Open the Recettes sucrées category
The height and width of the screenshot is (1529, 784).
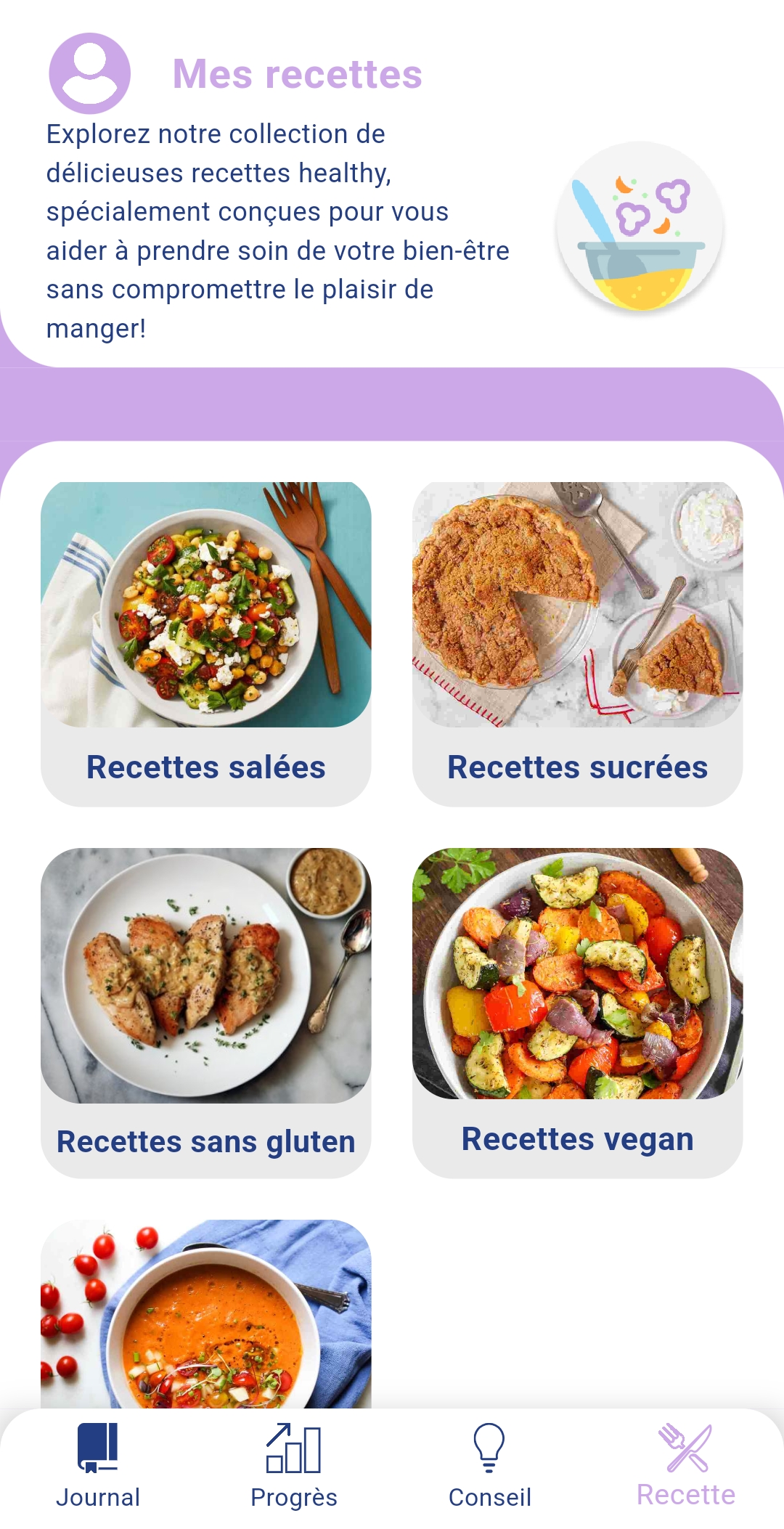tap(577, 643)
